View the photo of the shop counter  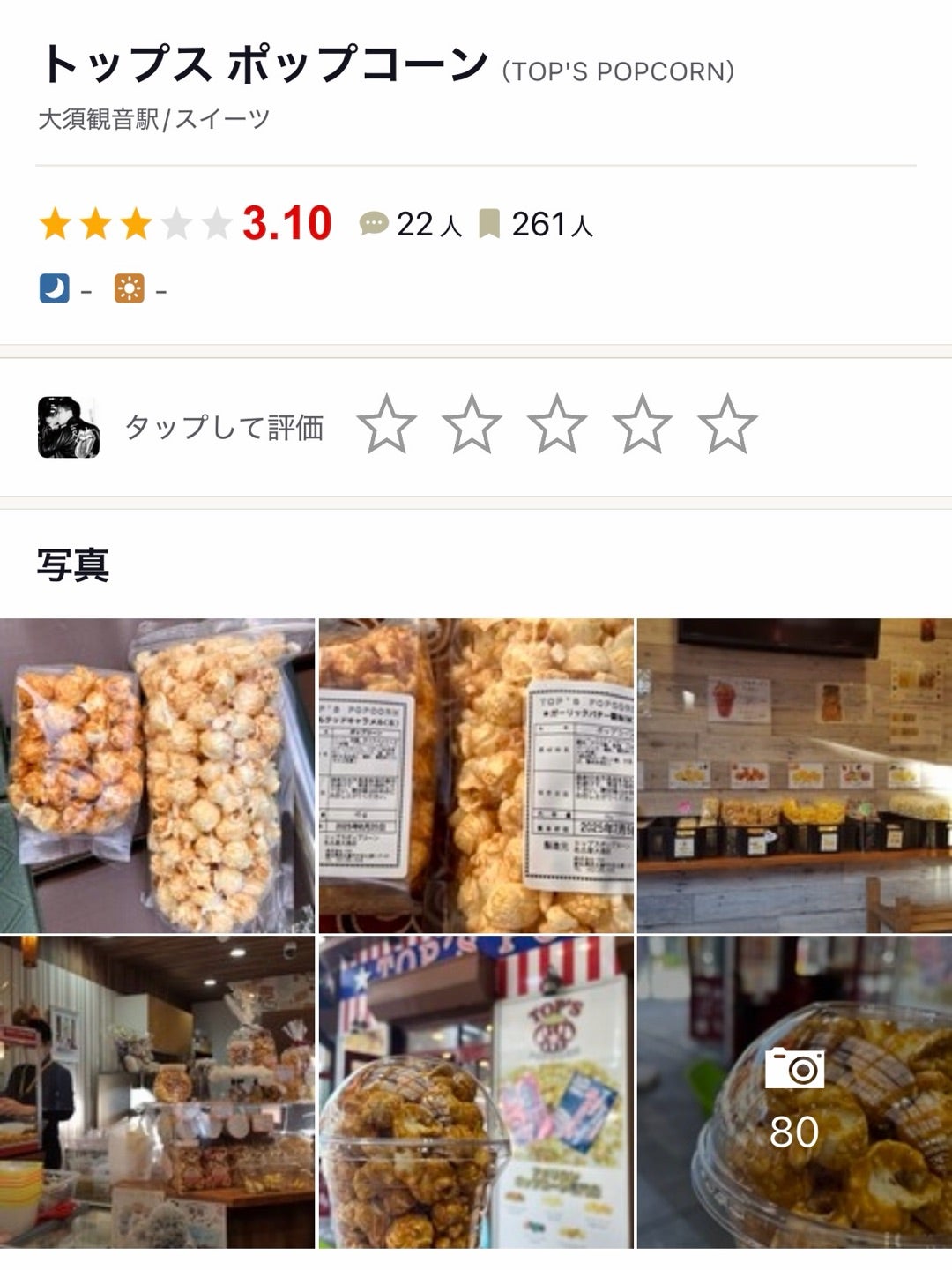(157, 1092)
